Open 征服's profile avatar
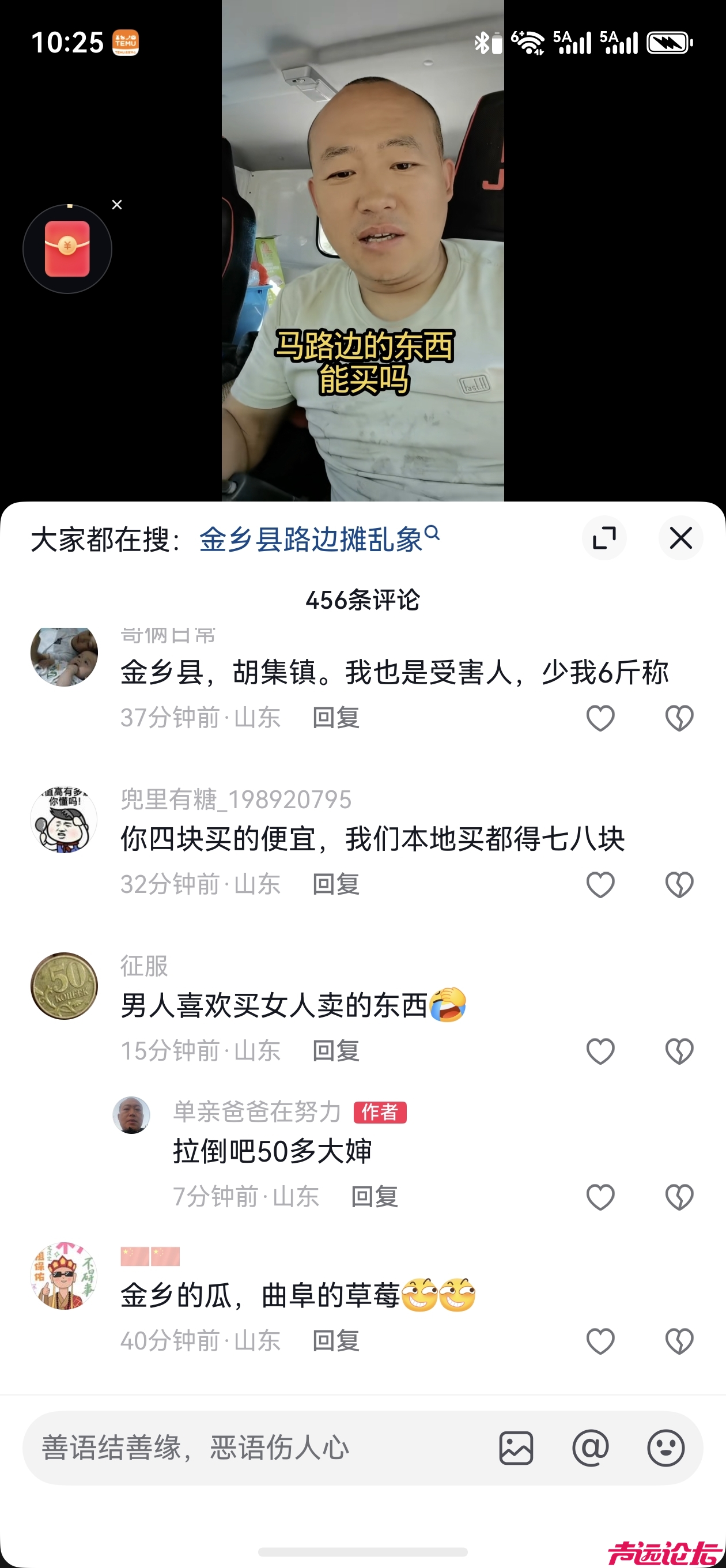Screen dimensions: 726x1568 pyautogui.click(x=64, y=986)
